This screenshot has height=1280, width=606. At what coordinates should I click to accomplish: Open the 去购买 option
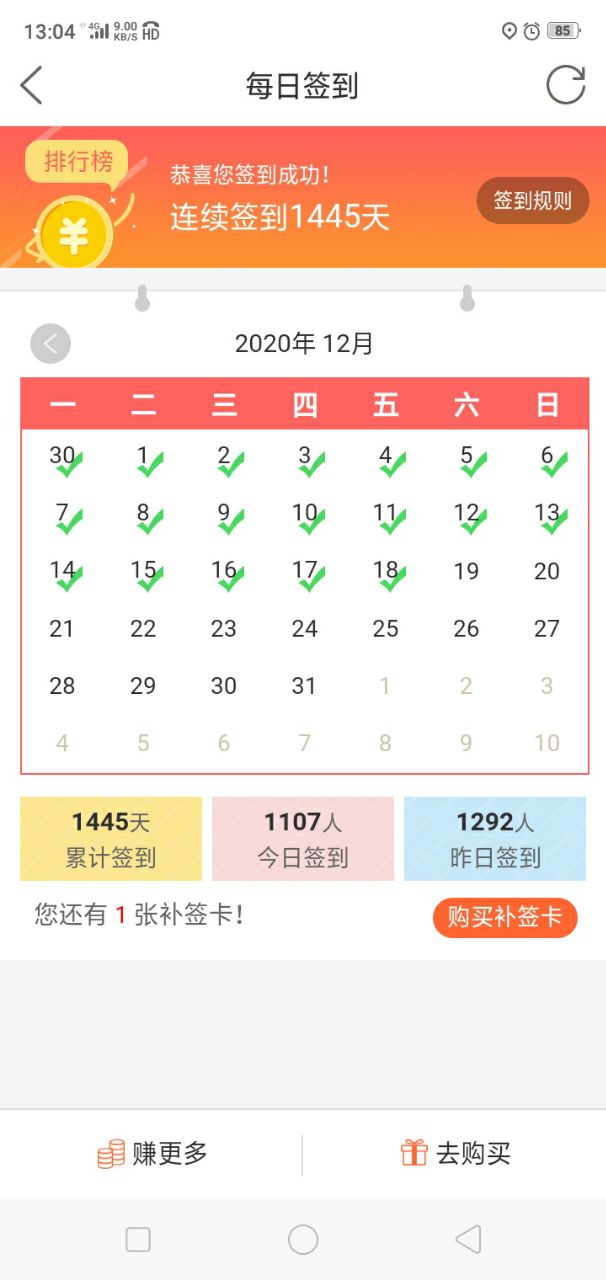455,1154
